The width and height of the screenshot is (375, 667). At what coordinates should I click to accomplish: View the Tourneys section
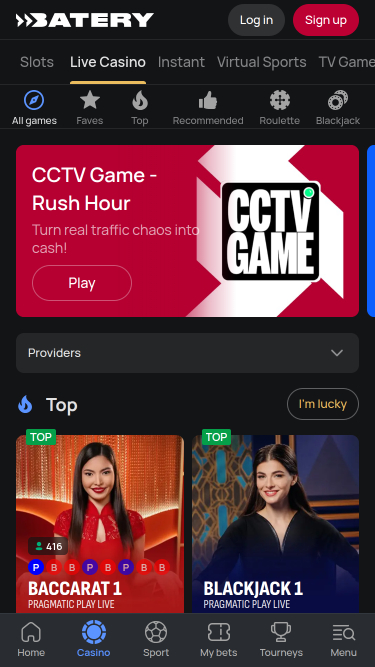[281, 639]
